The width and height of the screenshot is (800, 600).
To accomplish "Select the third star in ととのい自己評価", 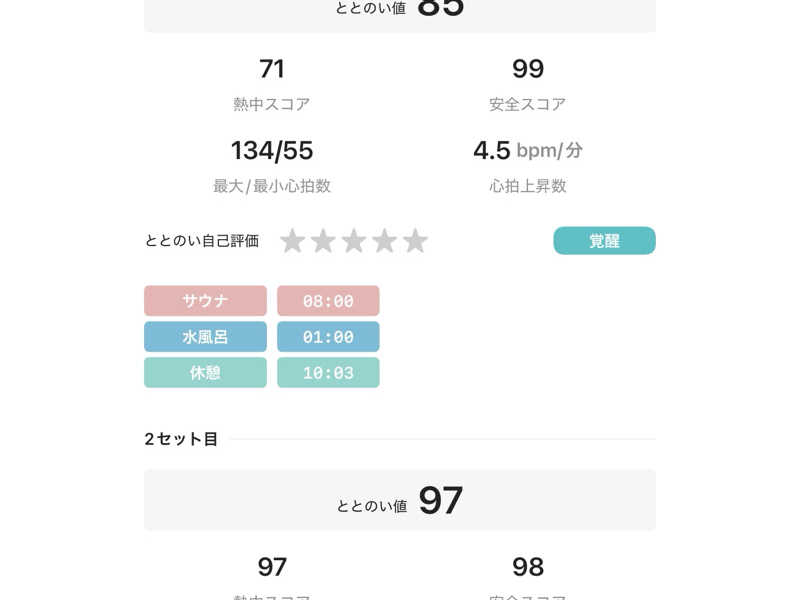I will (x=354, y=241).
